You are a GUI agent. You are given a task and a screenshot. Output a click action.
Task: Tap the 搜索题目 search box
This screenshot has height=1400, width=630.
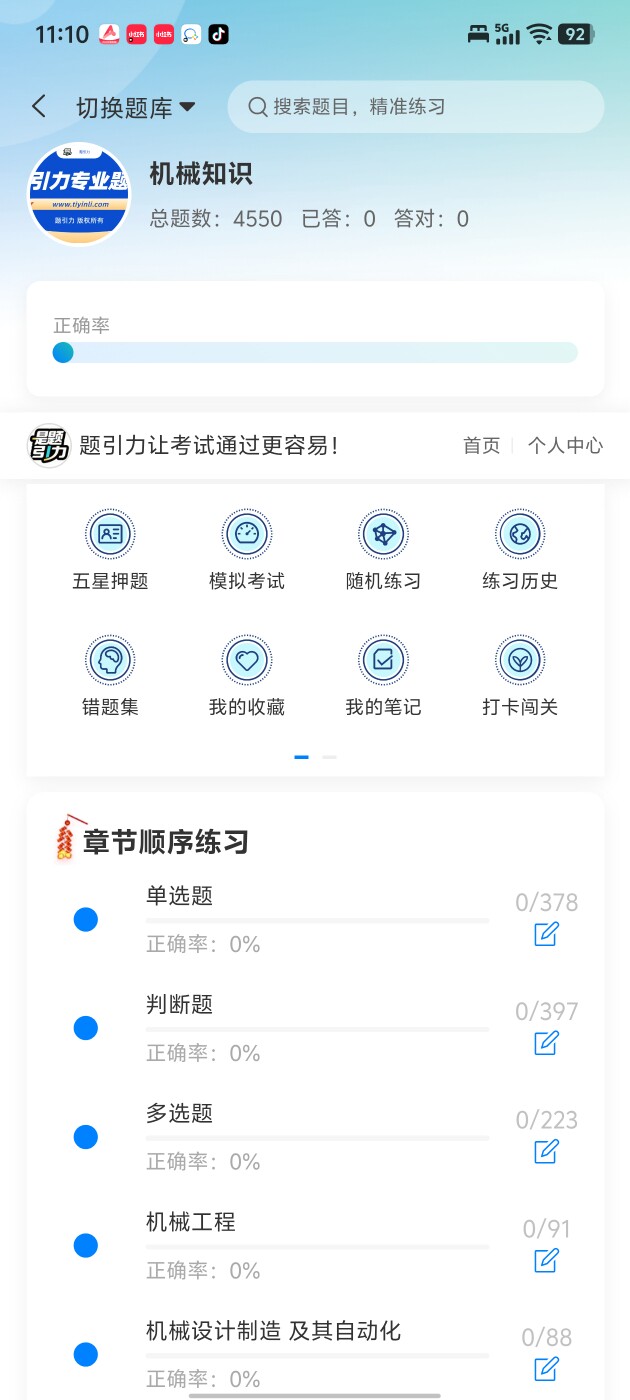coord(415,107)
